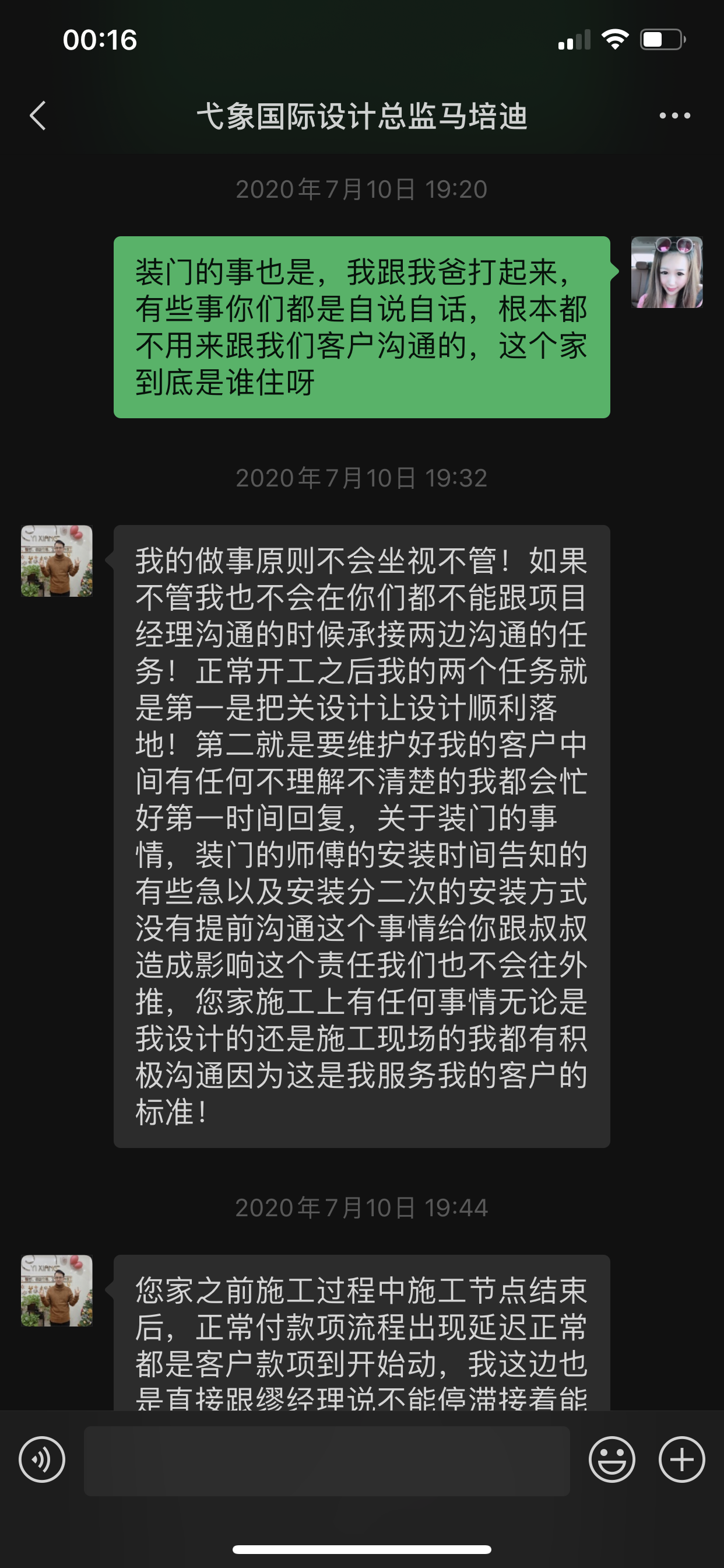The width and height of the screenshot is (724, 1568).
Task: View my own profile avatar
Action: pyautogui.click(x=666, y=272)
